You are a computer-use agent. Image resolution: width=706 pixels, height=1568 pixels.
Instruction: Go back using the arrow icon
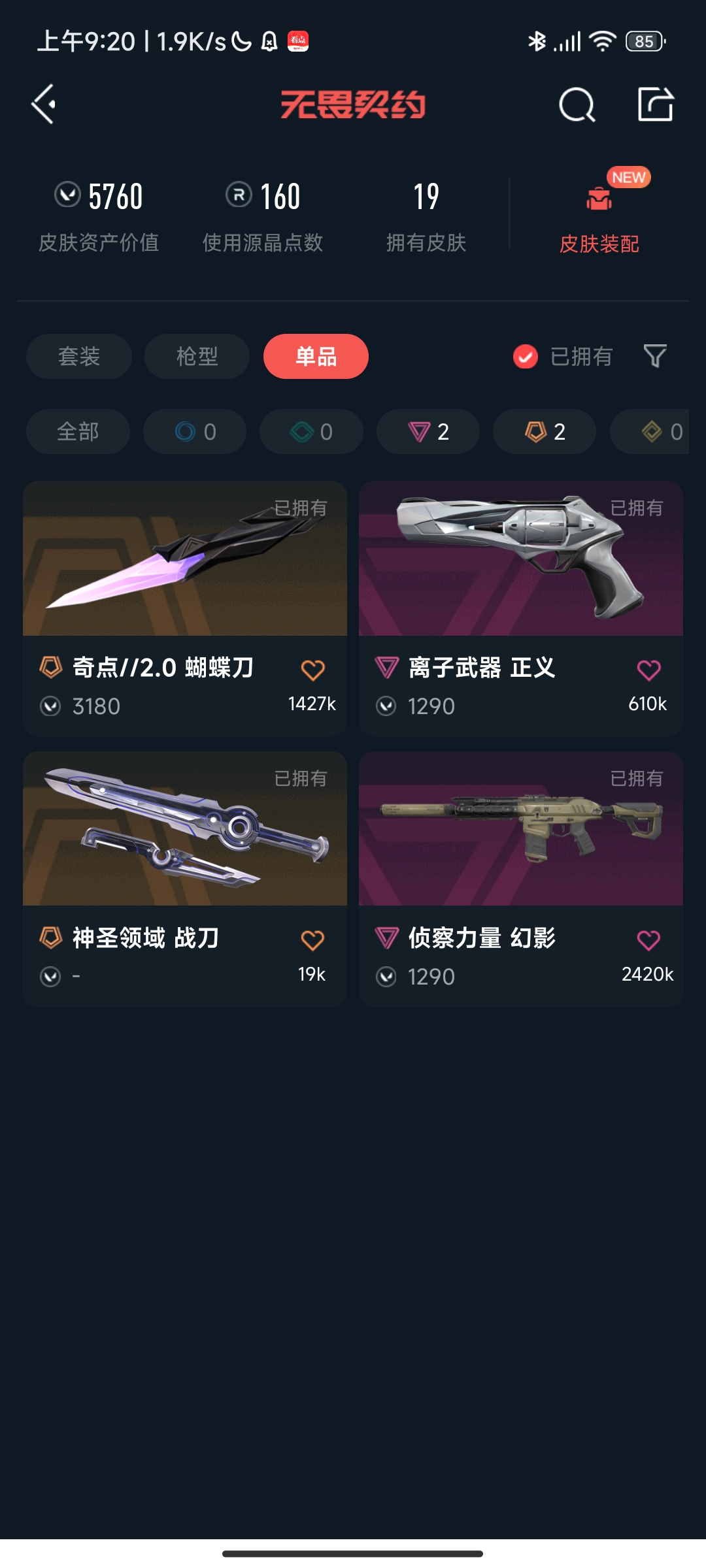click(x=43, y=105)
